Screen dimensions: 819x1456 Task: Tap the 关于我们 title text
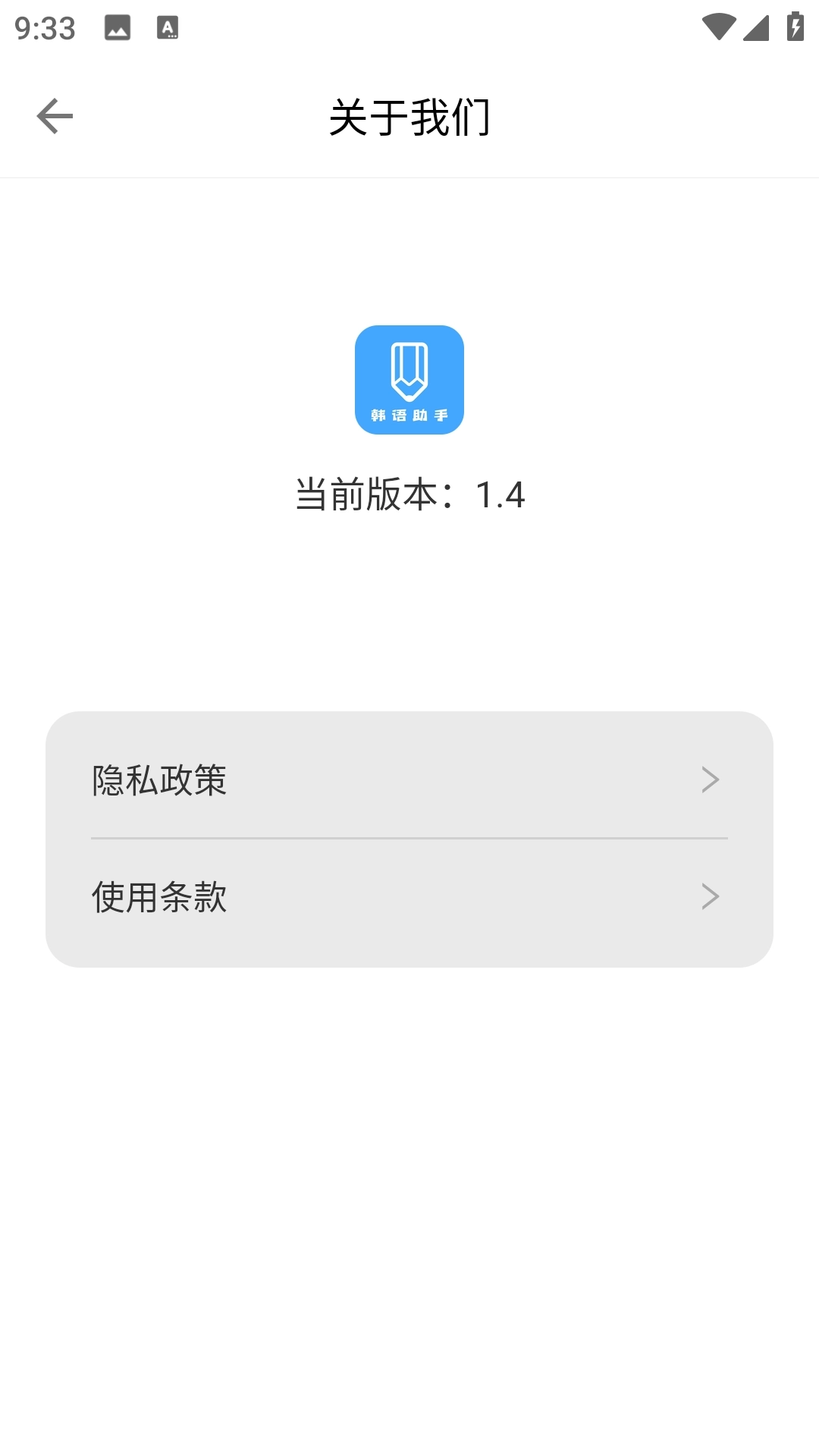[409, 115]
